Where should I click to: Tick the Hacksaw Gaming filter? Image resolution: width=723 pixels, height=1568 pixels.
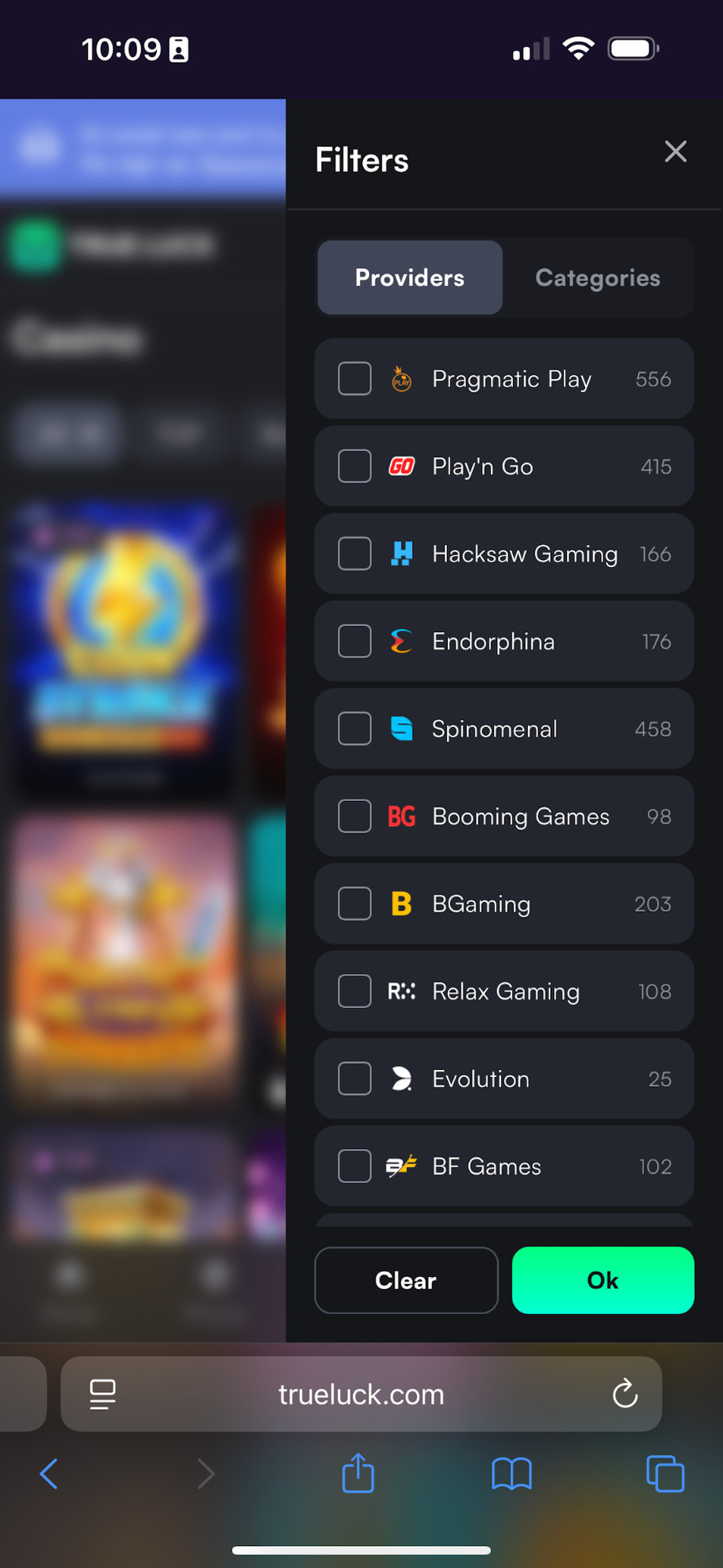click(x=354, y=554)
